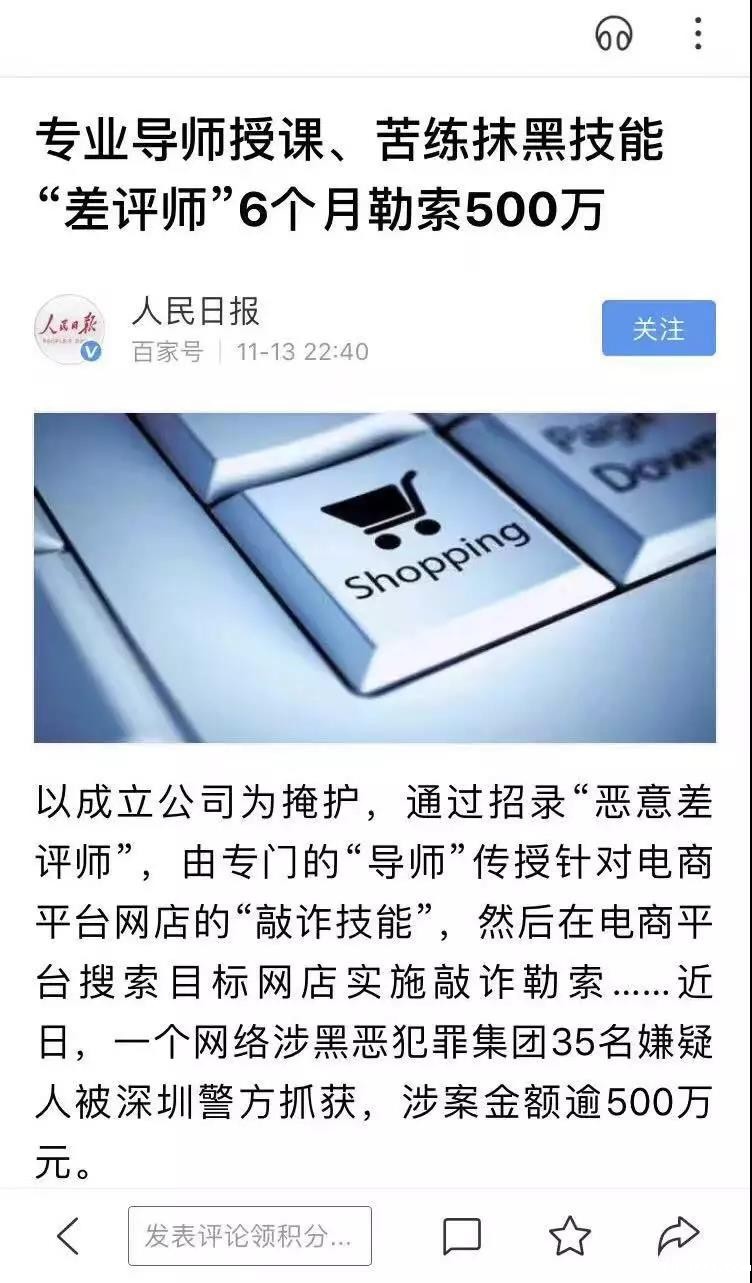752x1283 pixels.
Task: Bookmark this article with the star
Action: pyautogui.click(x=570, y=1236)
